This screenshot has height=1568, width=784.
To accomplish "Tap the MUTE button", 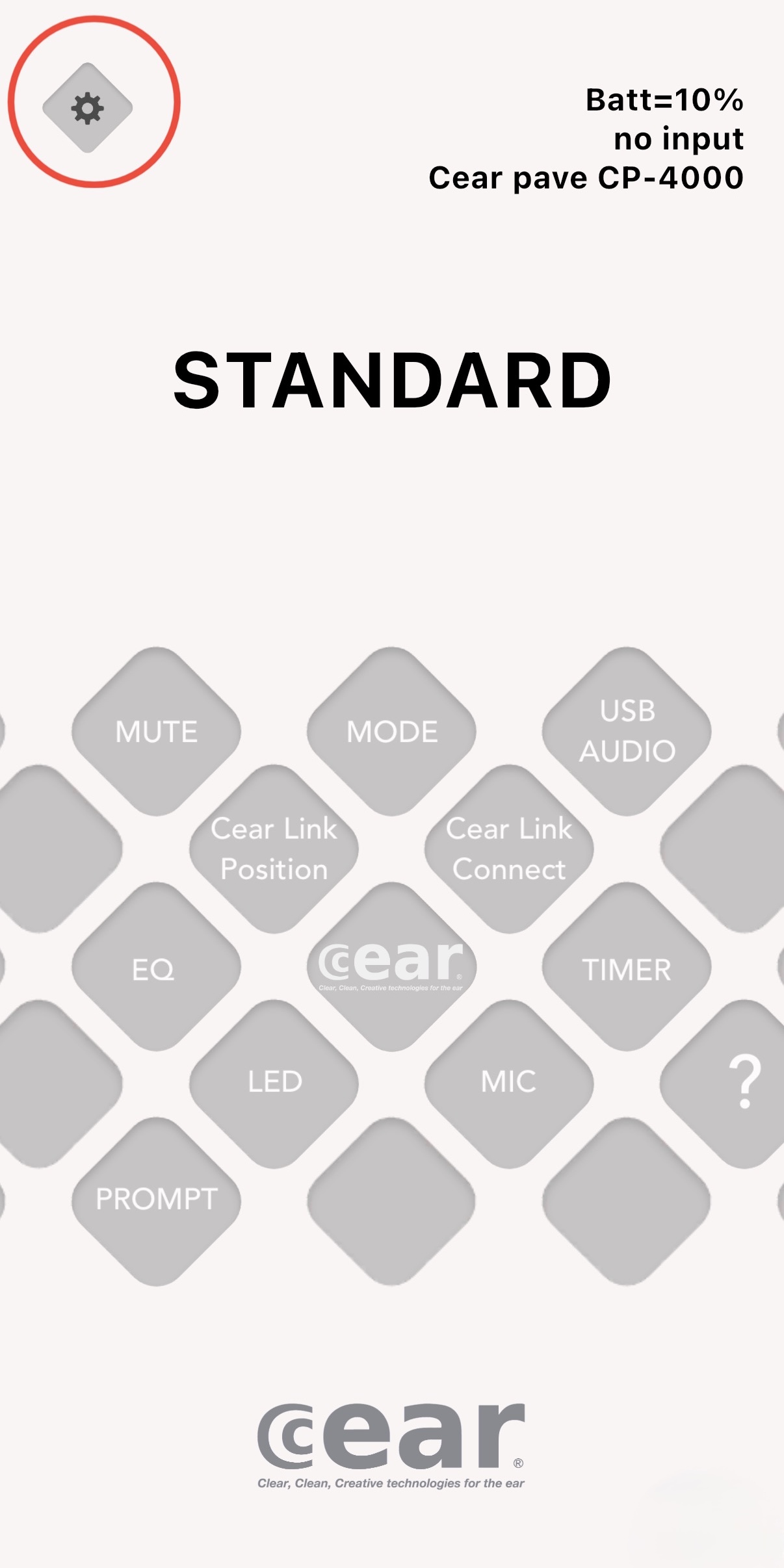I will tap(156, 732).
